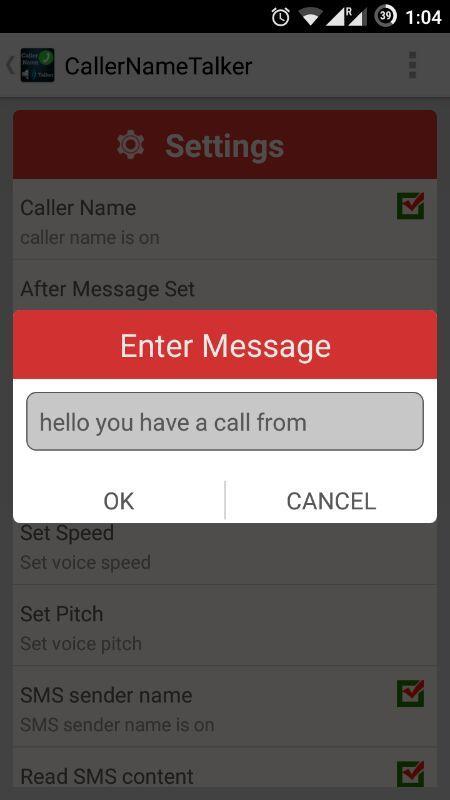Cancel the Enter Message dialog
The image size is (450, 800).
tap(331, 501)
